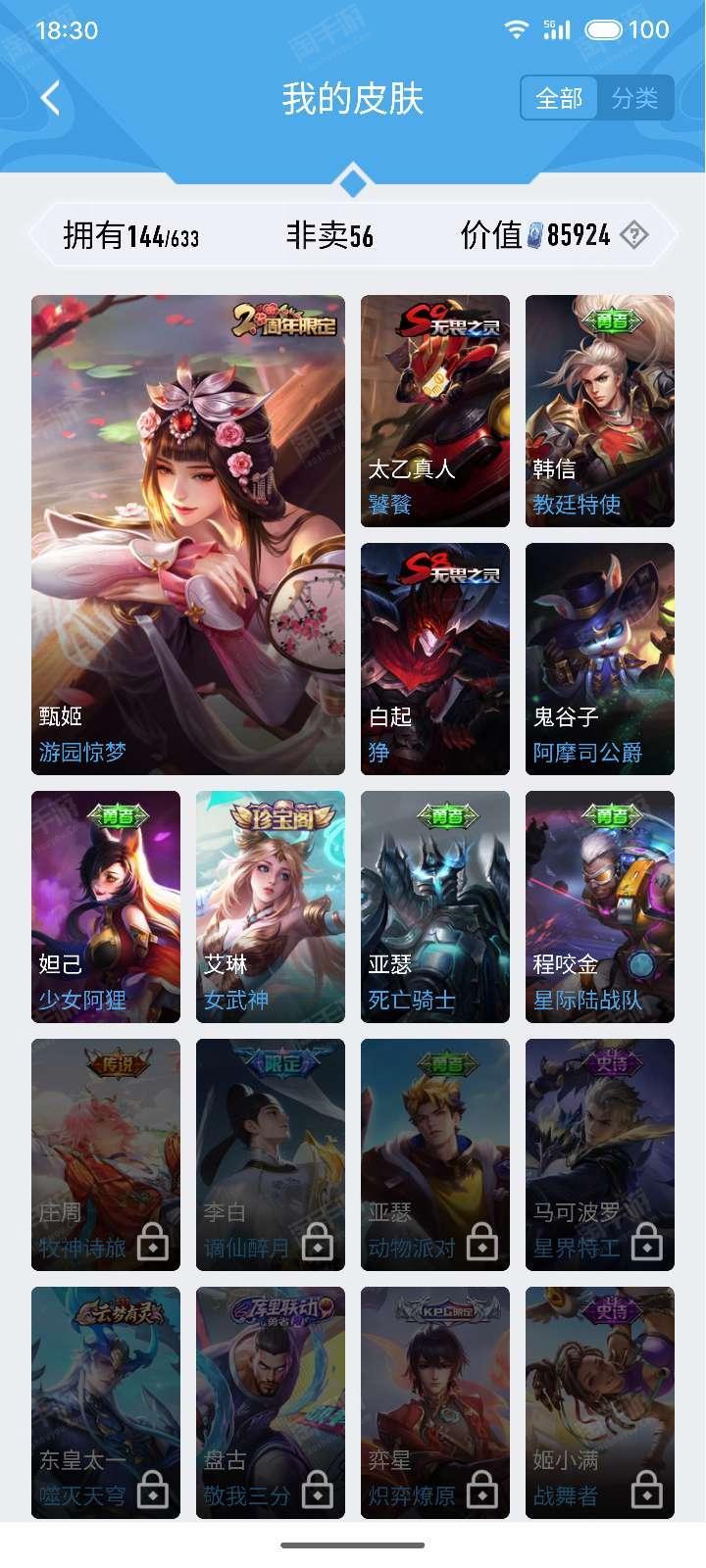Open locked 庄周 牧神诗旅 skin
The height and width of the screenshot is (1568, 706).
click(106, 1154)
